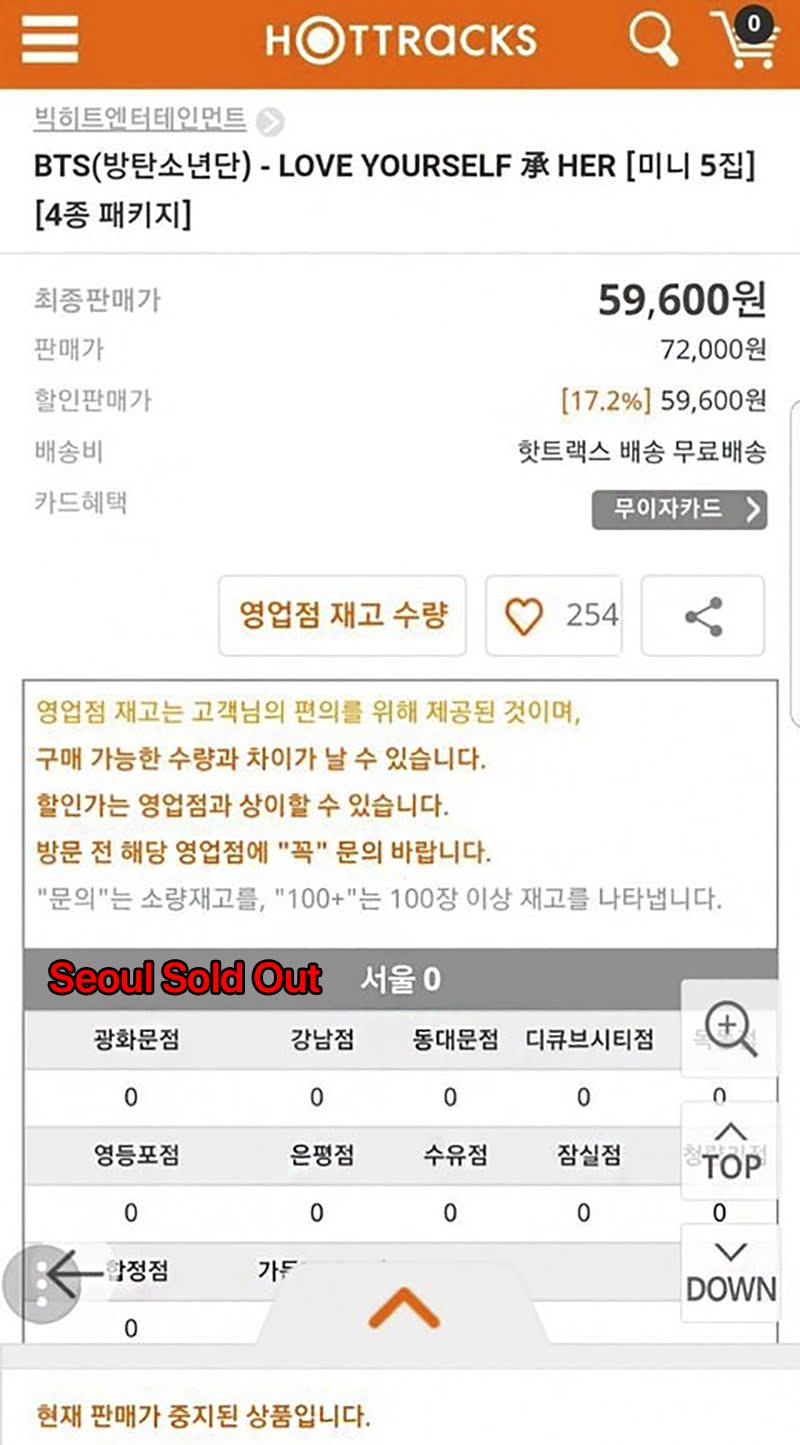Viewport: 800px width, 1445px height.
Task: Share this product
Action: click(703, 616)
